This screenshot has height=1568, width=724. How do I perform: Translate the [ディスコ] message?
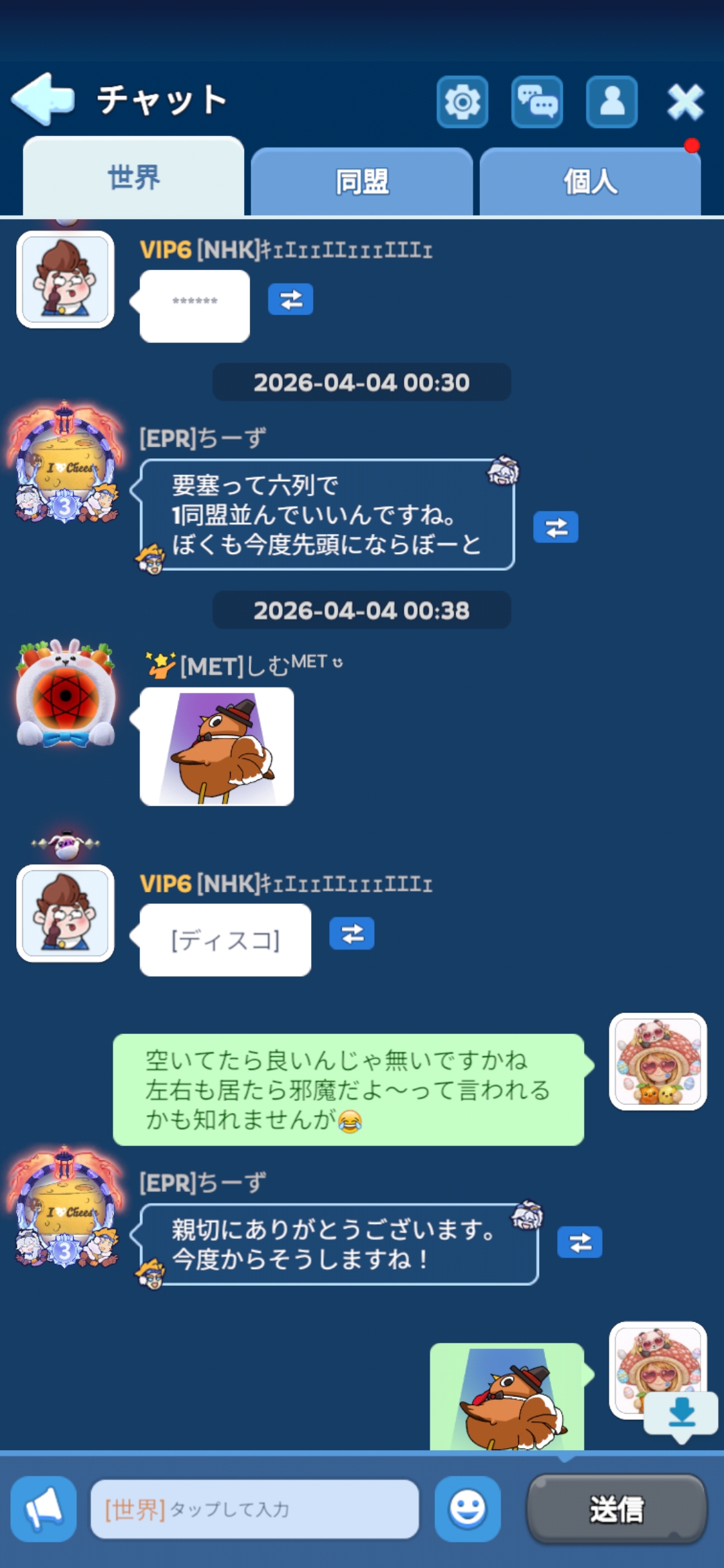pyautogui.click(x=352, y=933)
